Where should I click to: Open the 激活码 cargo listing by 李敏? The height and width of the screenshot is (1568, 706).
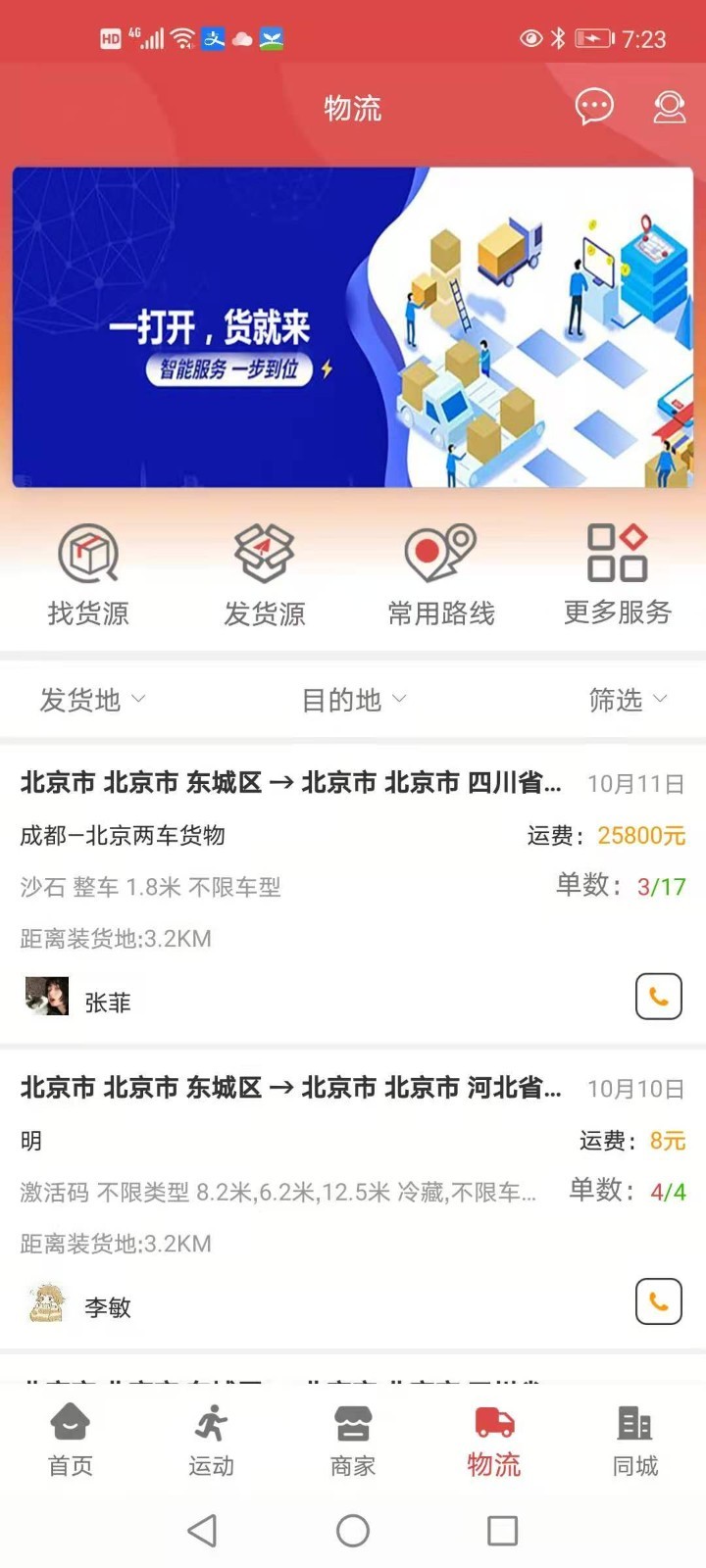coord(294,1166)
